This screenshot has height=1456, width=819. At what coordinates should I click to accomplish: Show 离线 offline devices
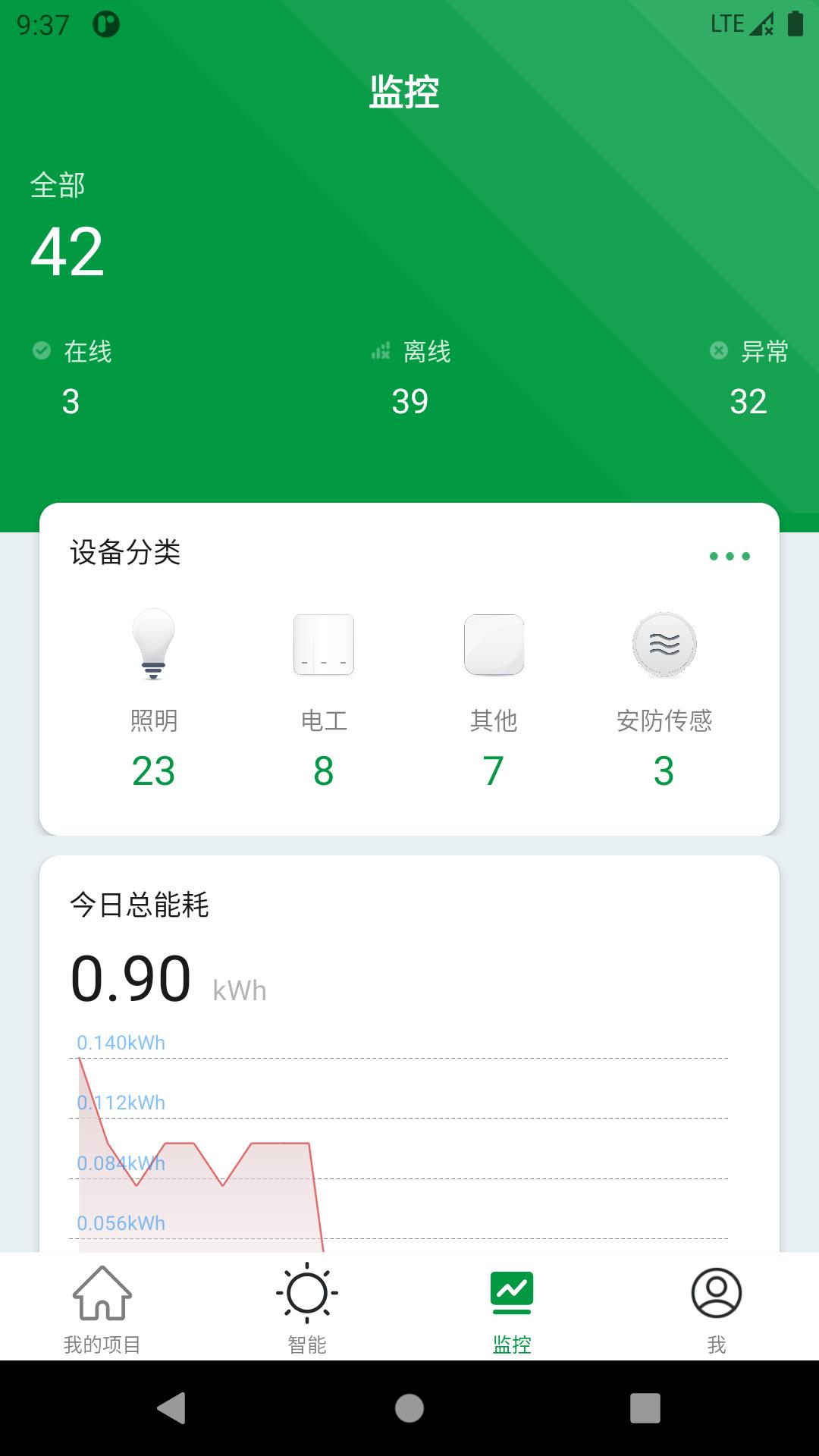tap(410, 377)
